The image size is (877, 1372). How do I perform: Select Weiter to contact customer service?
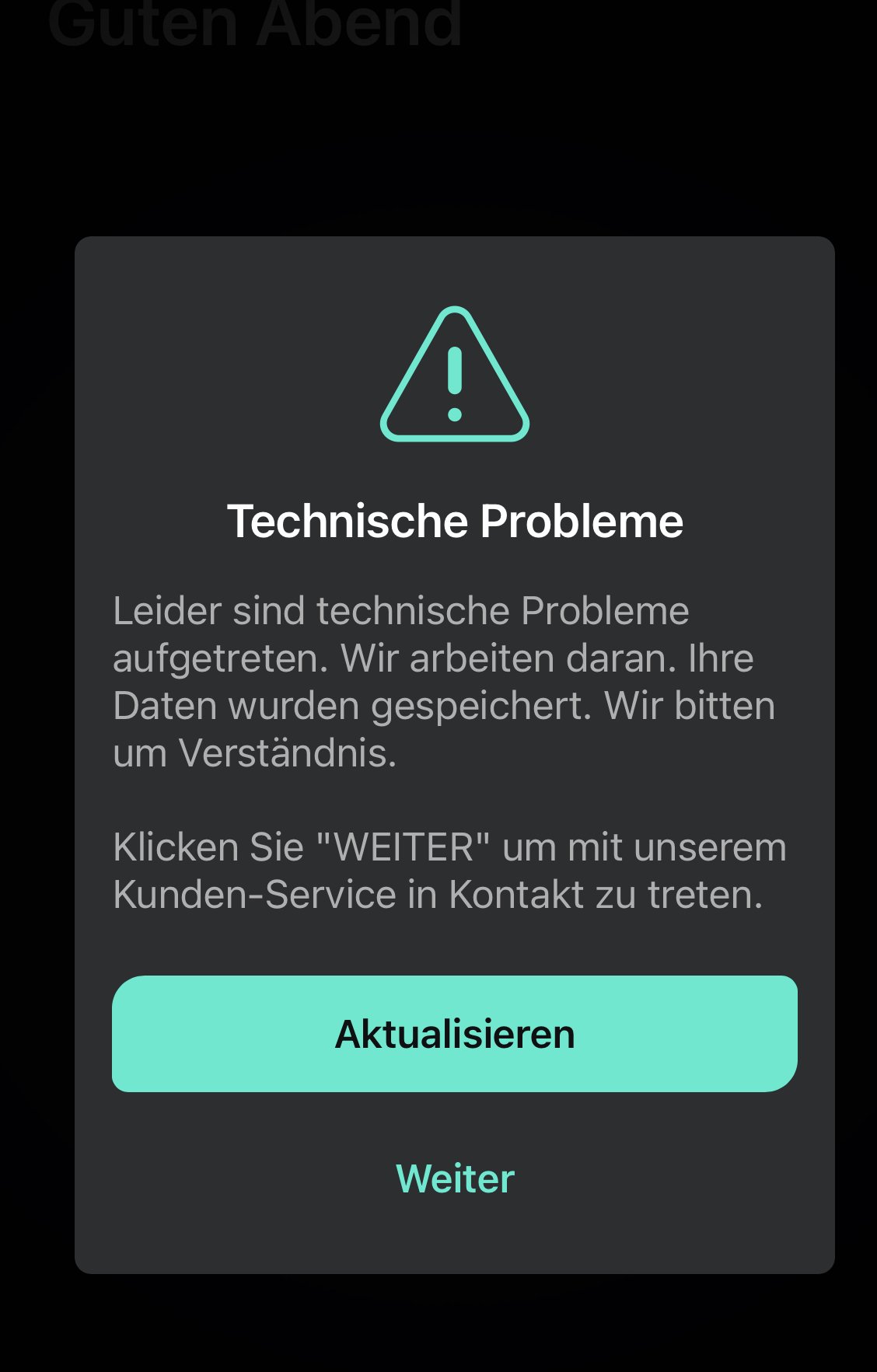point(455,1178)
